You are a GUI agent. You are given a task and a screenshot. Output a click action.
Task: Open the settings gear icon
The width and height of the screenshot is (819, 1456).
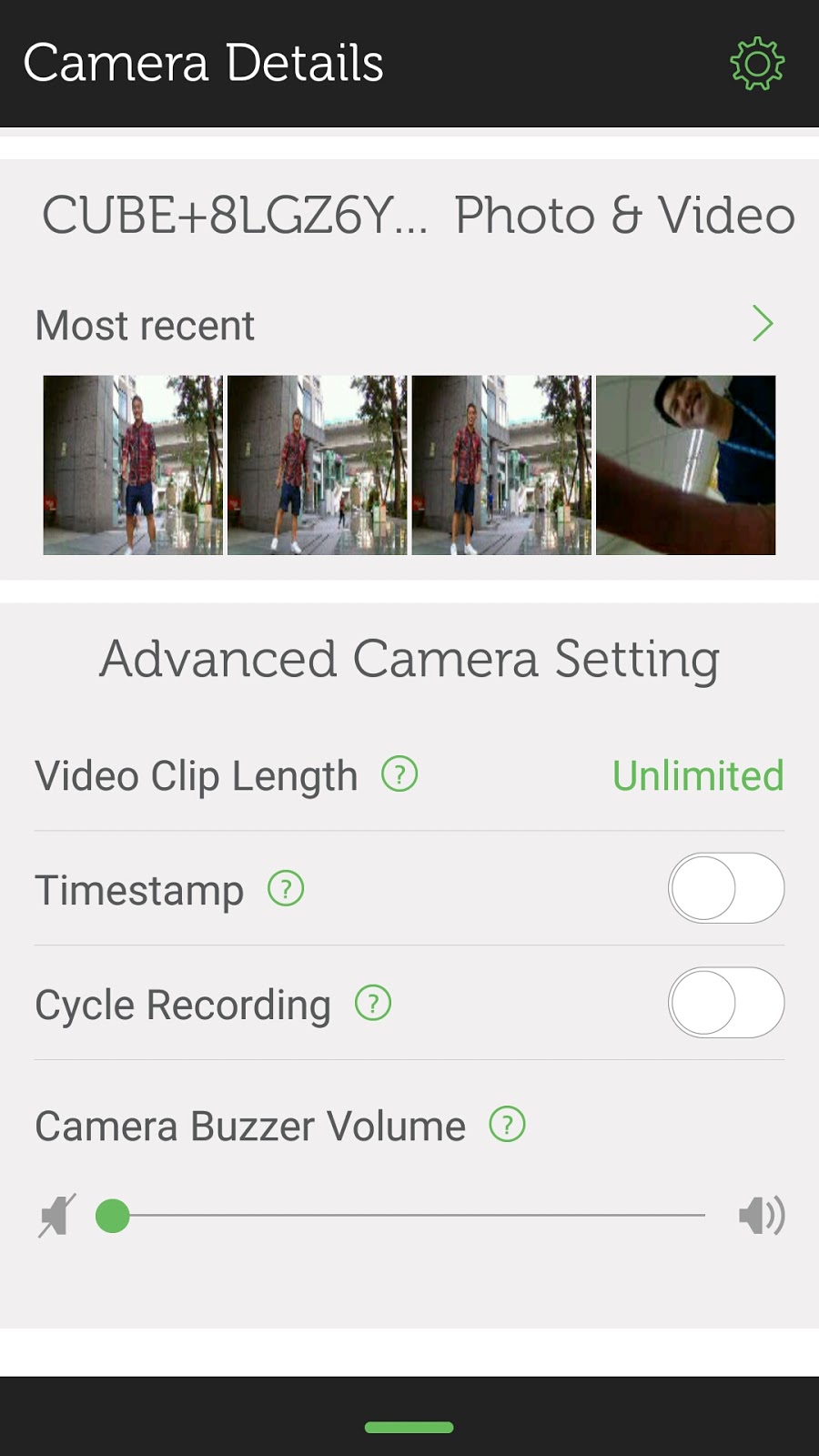pyautogui.click(x=756, y=64)
